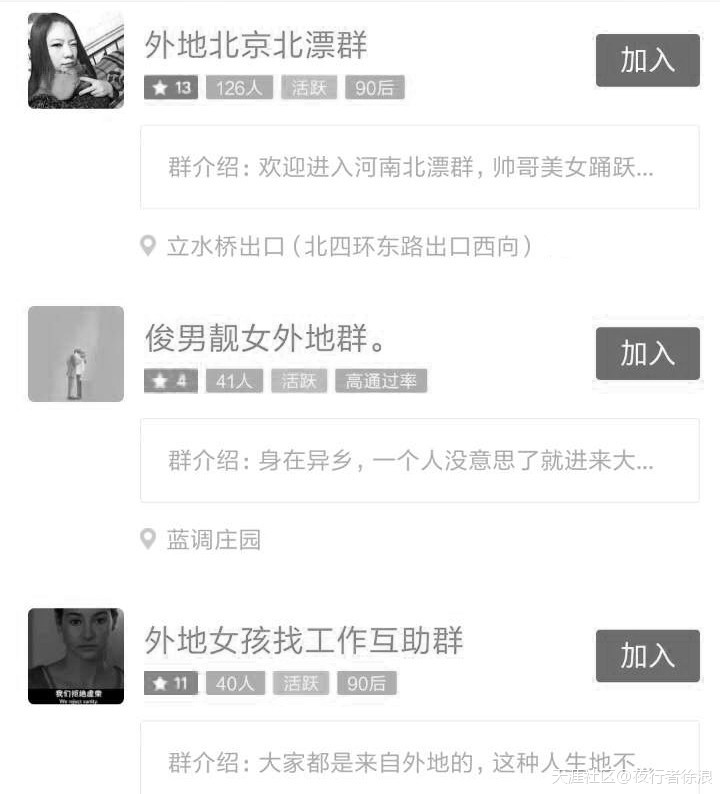Open 俊男靓女外地群 group details

pyautogui.click(x=265, y=339)
